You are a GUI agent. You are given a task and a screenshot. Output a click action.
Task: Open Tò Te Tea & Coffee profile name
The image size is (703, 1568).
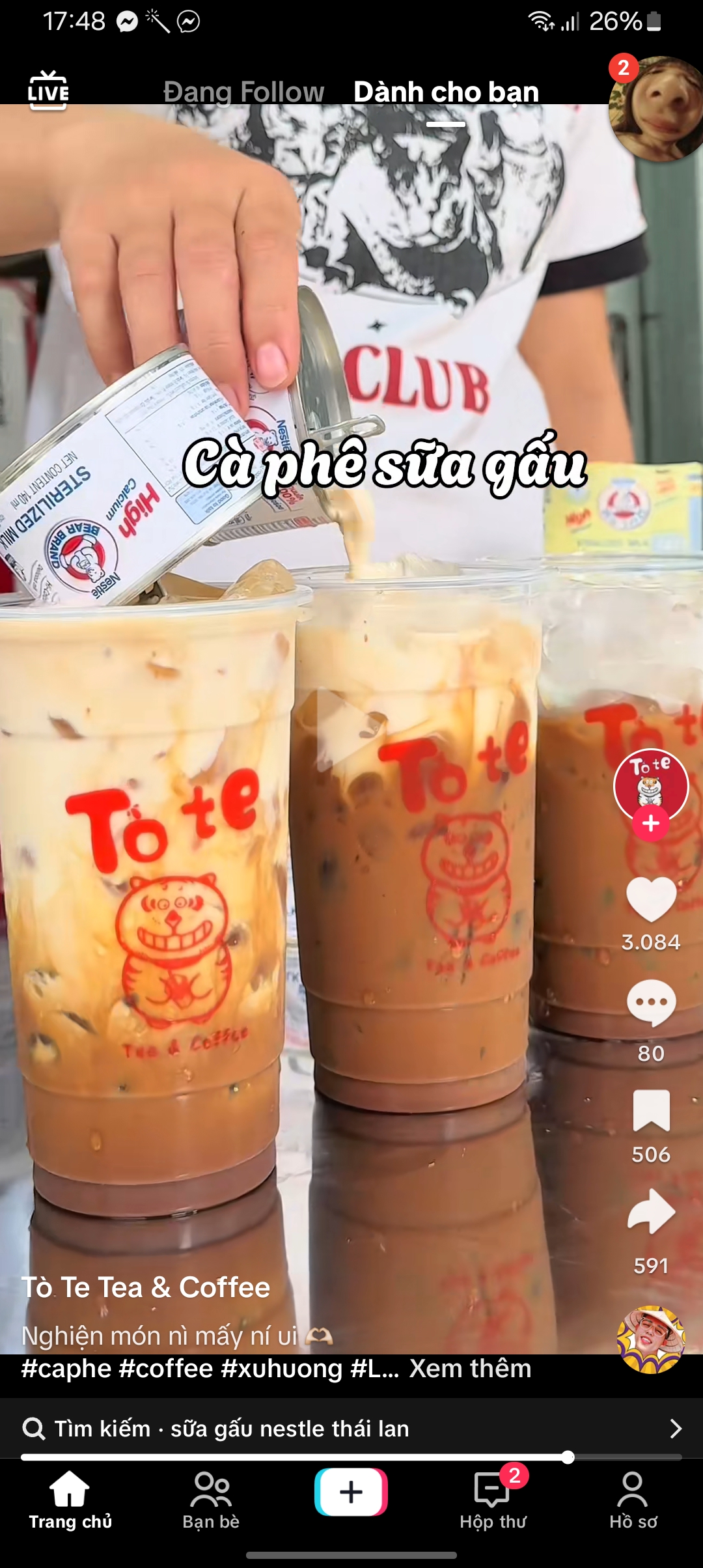[146, 1287]
